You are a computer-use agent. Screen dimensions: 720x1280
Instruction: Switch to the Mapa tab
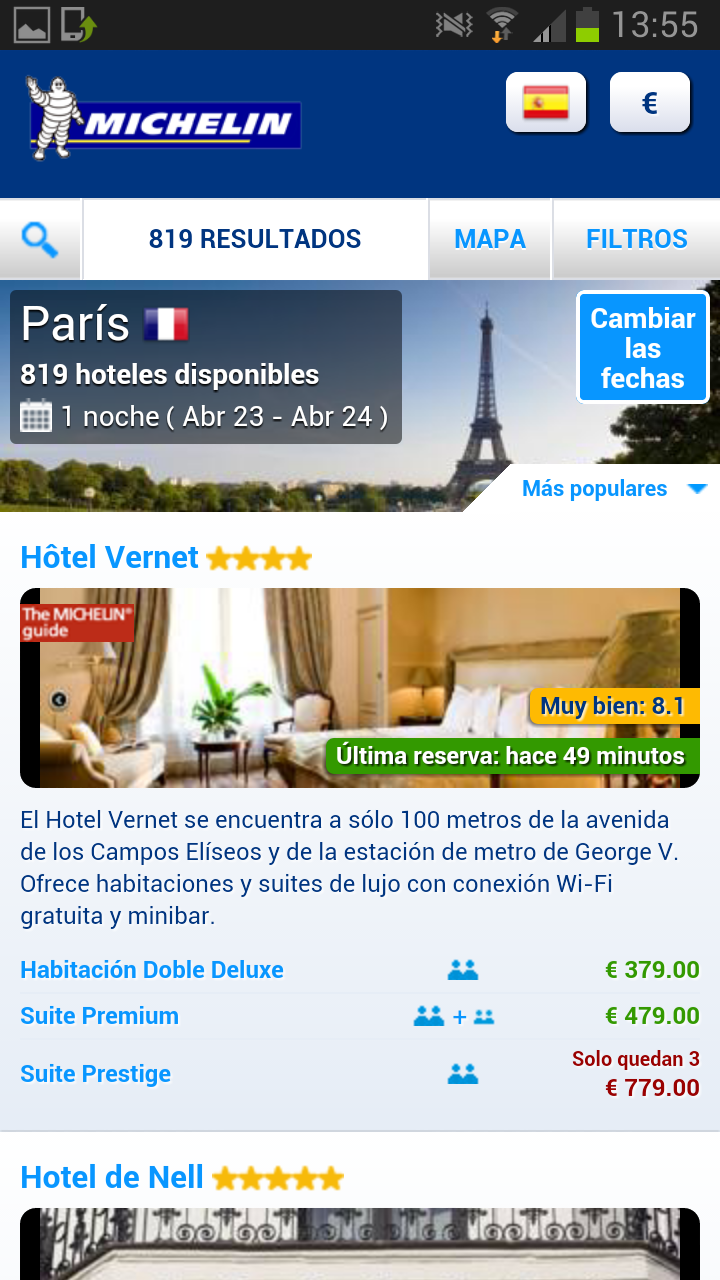tap(490, 240)
